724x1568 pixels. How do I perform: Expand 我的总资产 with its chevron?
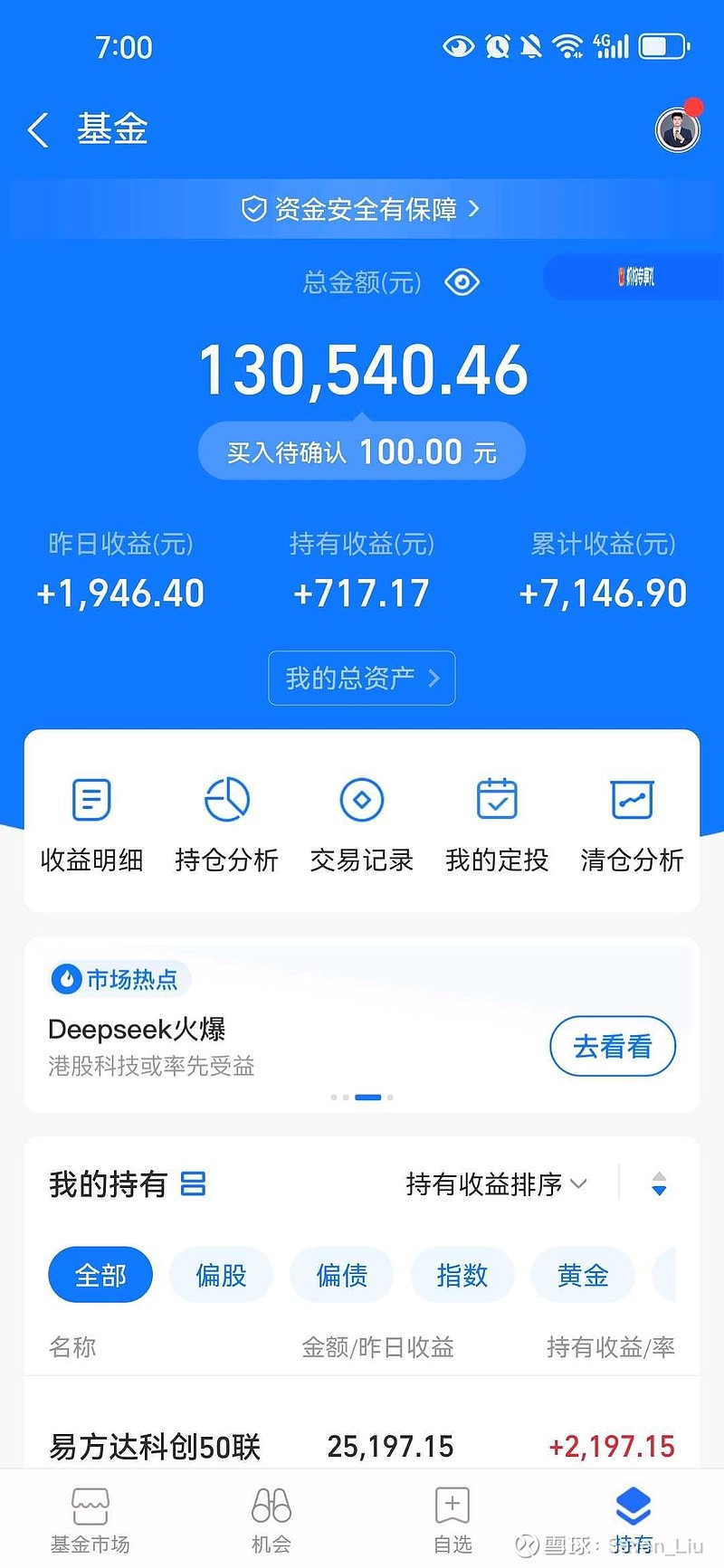click(361, 678)
